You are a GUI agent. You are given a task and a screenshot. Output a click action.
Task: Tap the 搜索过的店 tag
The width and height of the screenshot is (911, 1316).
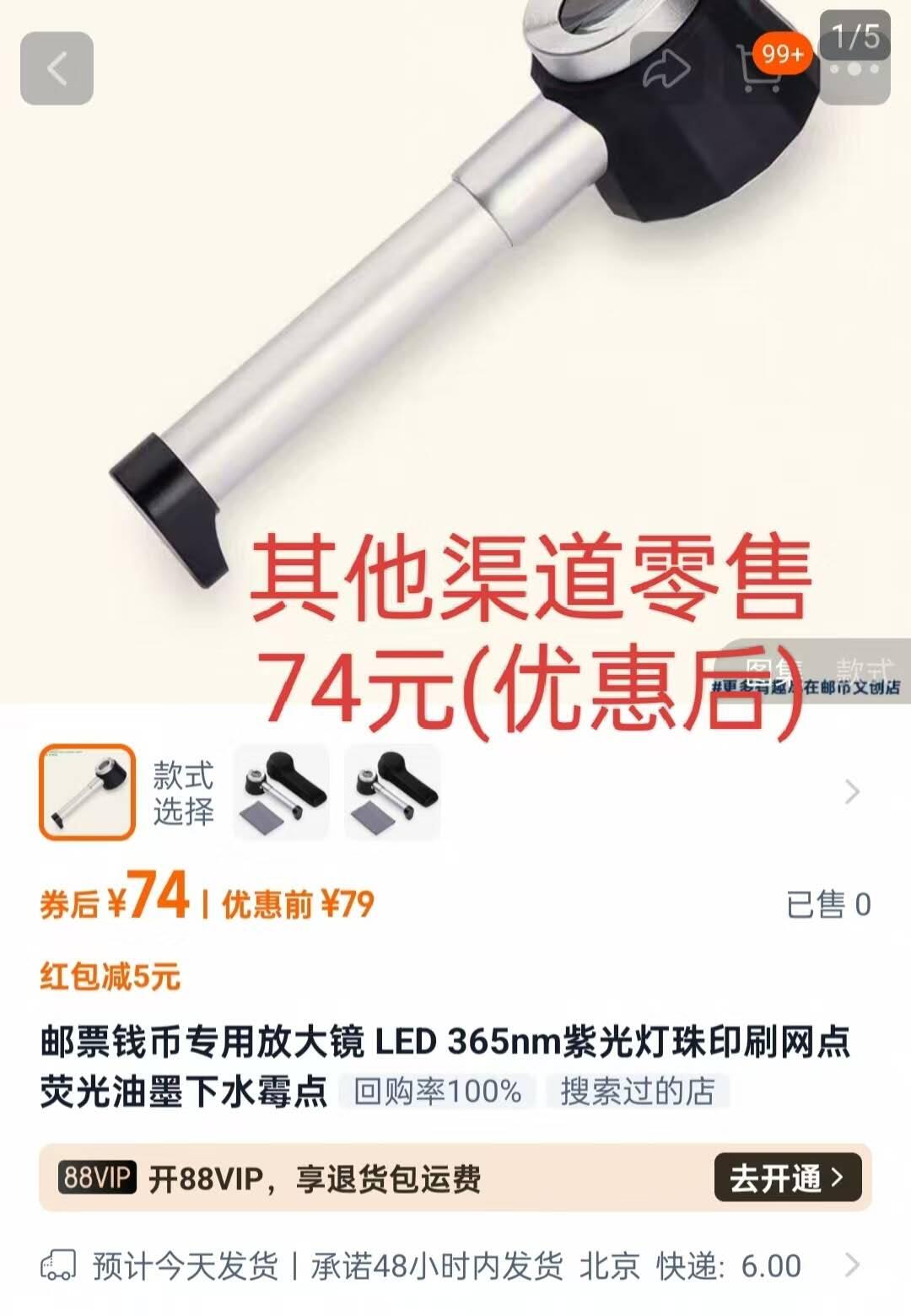638,1092
